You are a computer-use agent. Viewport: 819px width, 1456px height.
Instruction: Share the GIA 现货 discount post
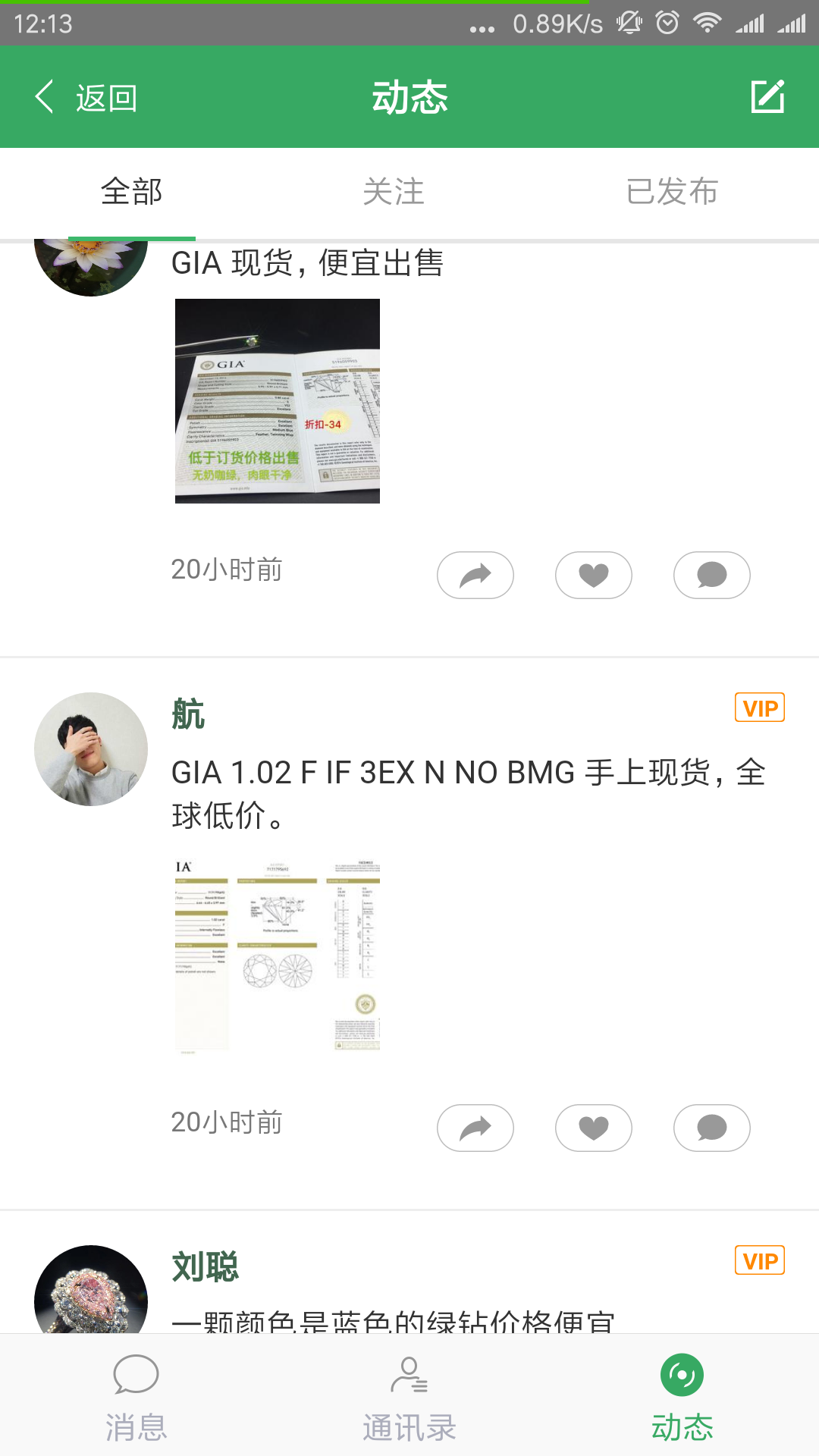(475, 575)
